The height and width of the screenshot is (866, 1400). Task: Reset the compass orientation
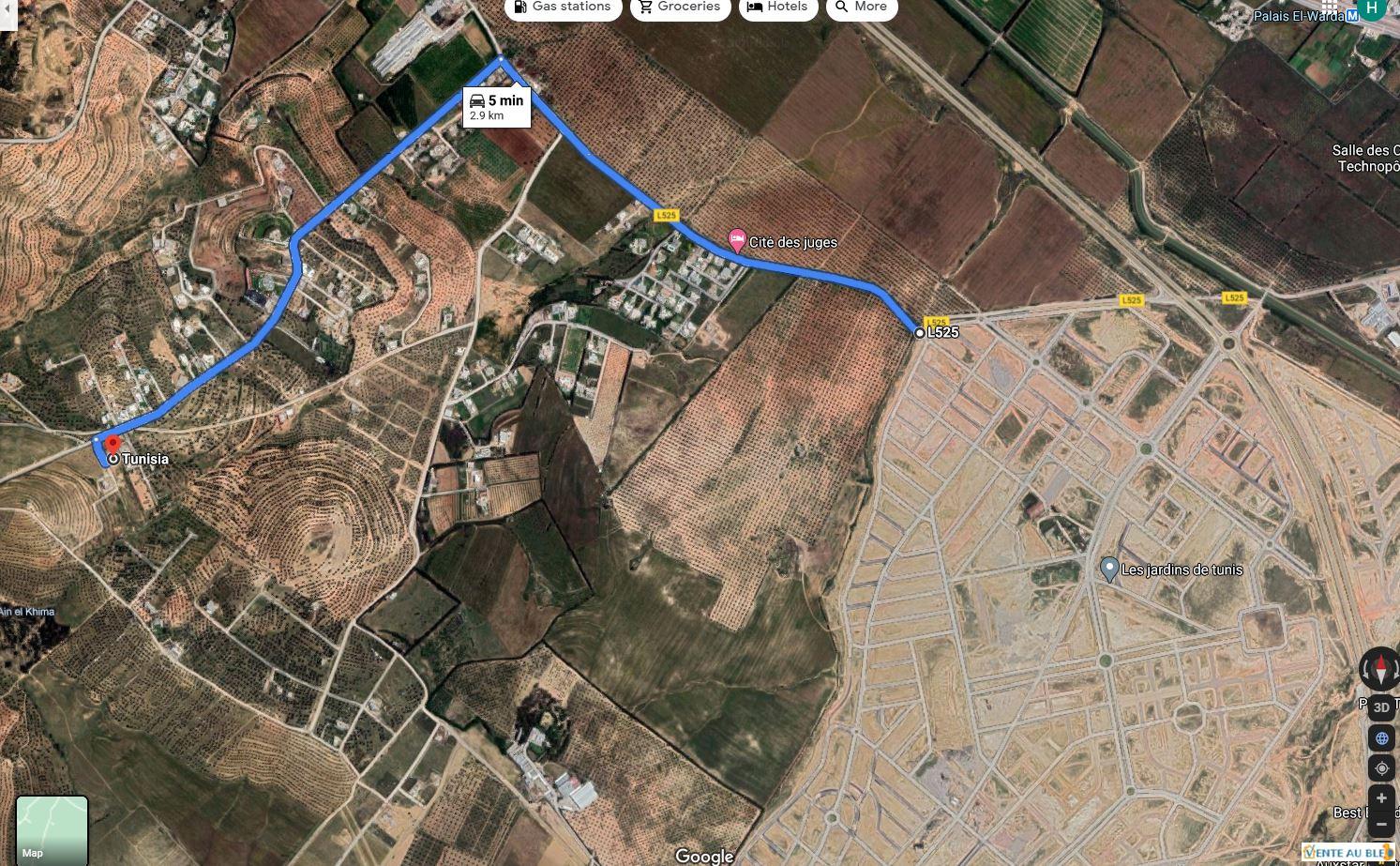[1380, 670]
